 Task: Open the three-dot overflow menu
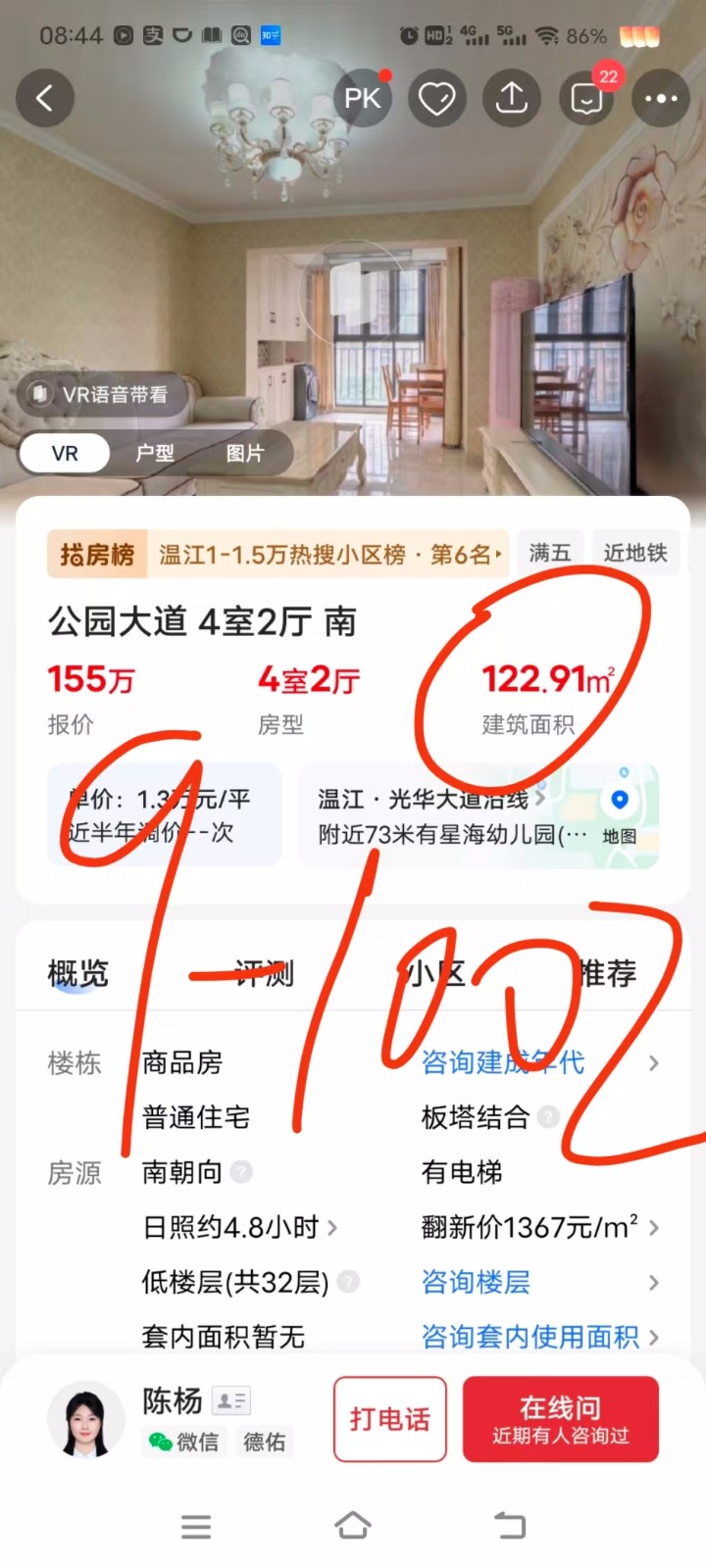pyautogui.click(x=661, y=98)
